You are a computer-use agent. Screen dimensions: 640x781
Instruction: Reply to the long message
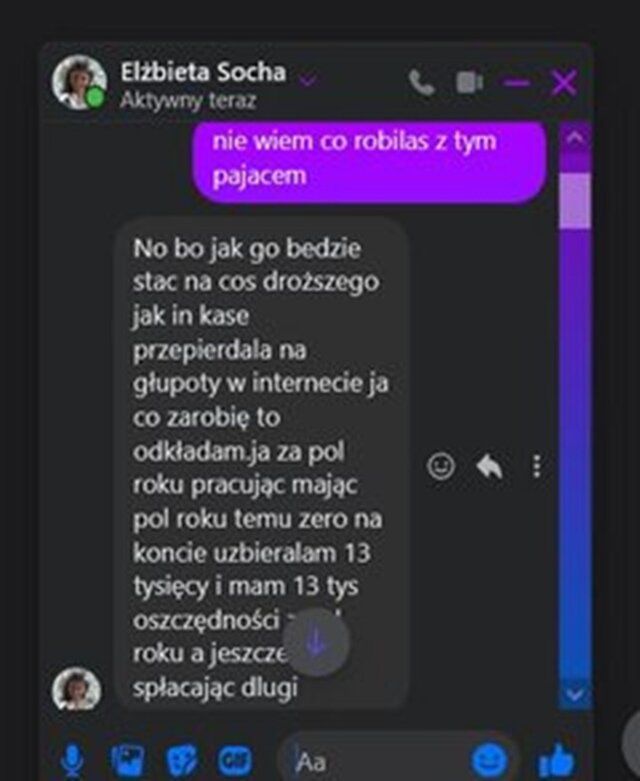click(489, 466)
